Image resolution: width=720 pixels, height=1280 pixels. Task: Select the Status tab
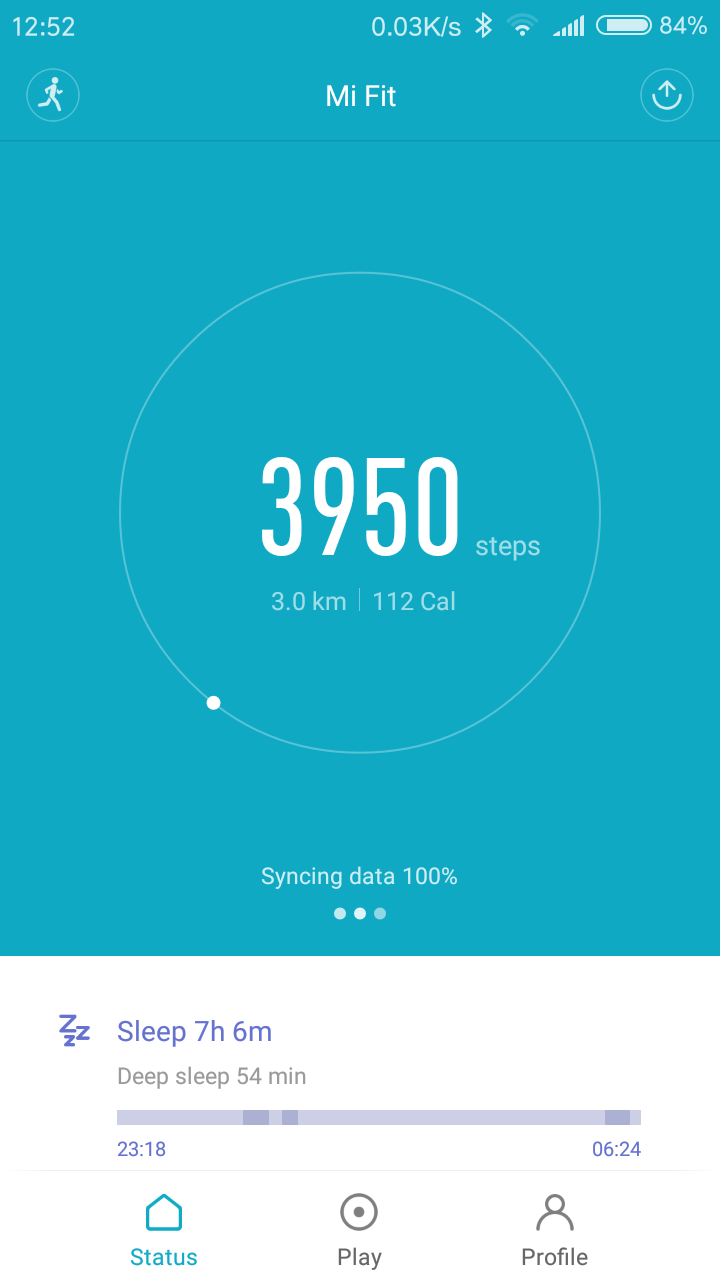164,1230
